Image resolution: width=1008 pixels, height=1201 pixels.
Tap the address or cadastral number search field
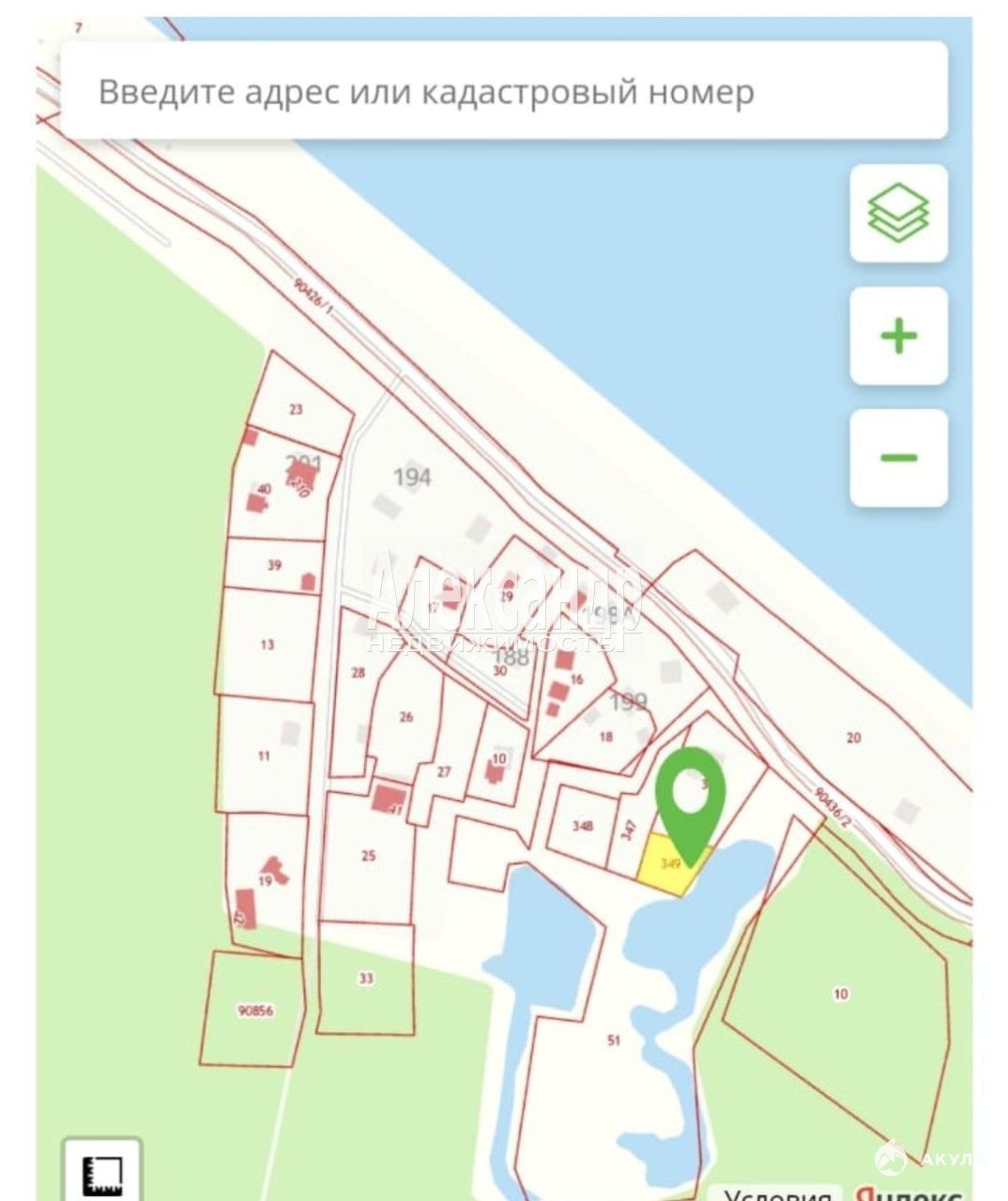tap(503, 92)
